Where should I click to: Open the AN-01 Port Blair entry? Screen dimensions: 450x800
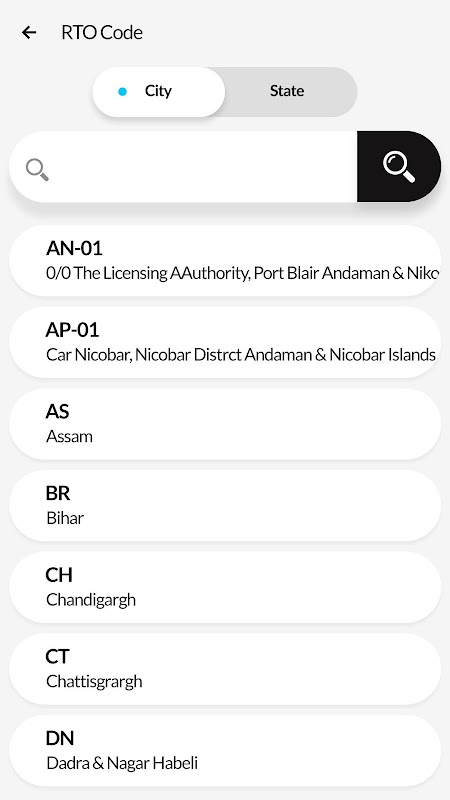225,261
